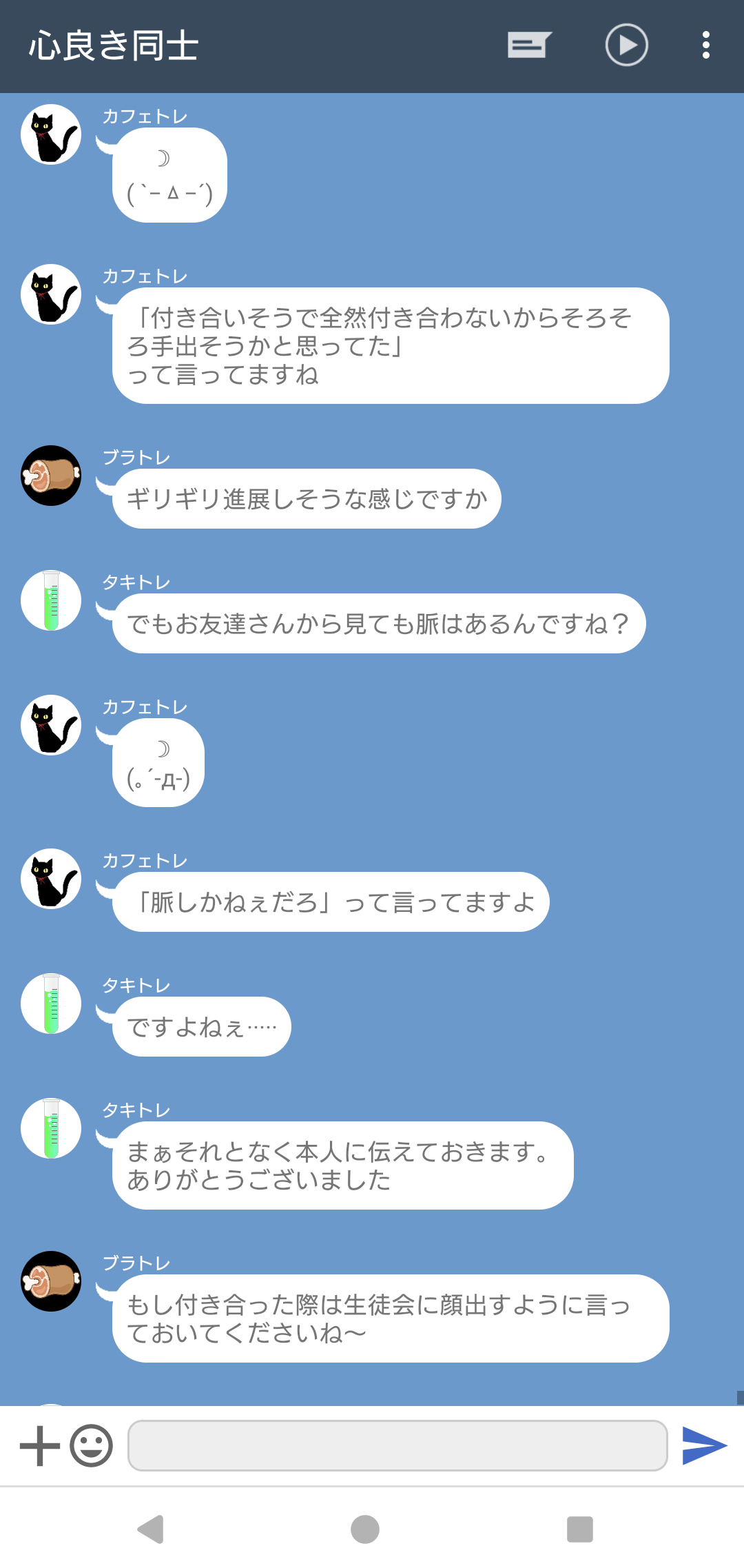744x1568 pixels.
Task: Send the message with the arrow icon
Action: [x=704, y=1446]
